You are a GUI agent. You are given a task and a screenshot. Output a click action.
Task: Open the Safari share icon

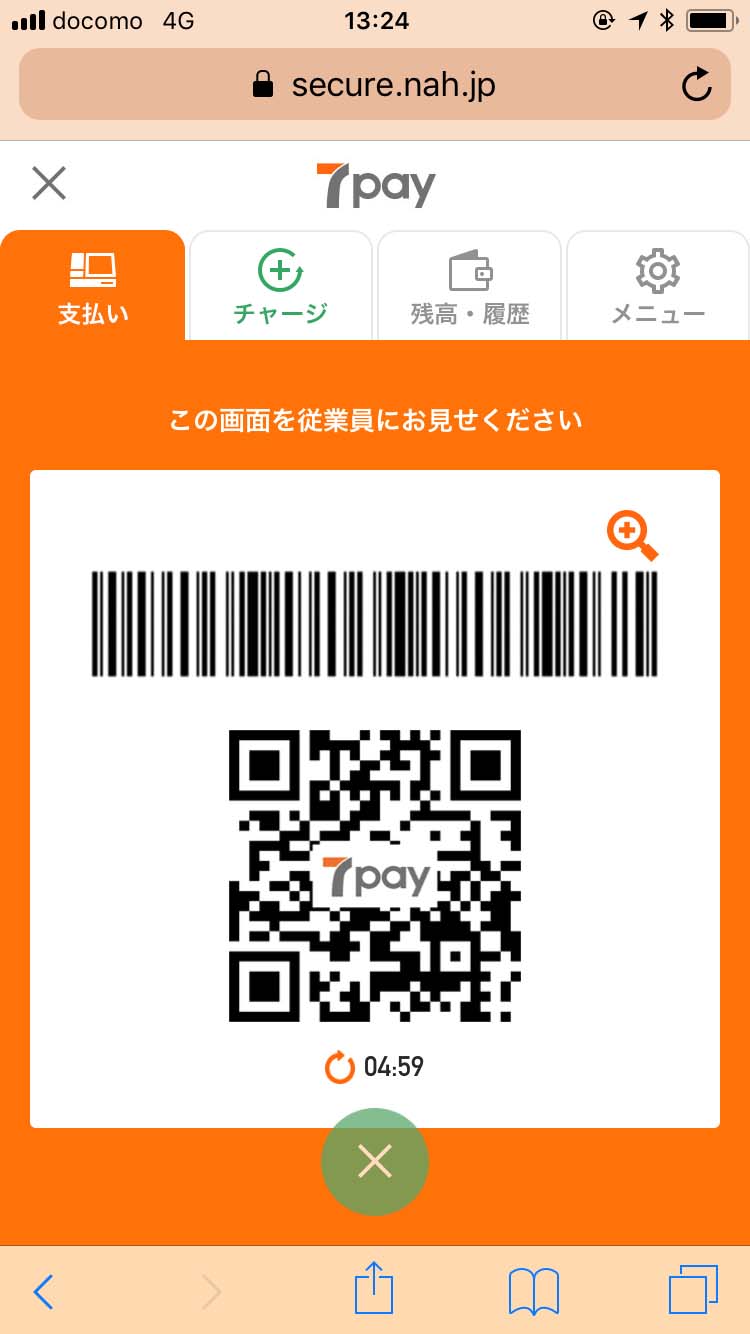(x=374, y=1290)
